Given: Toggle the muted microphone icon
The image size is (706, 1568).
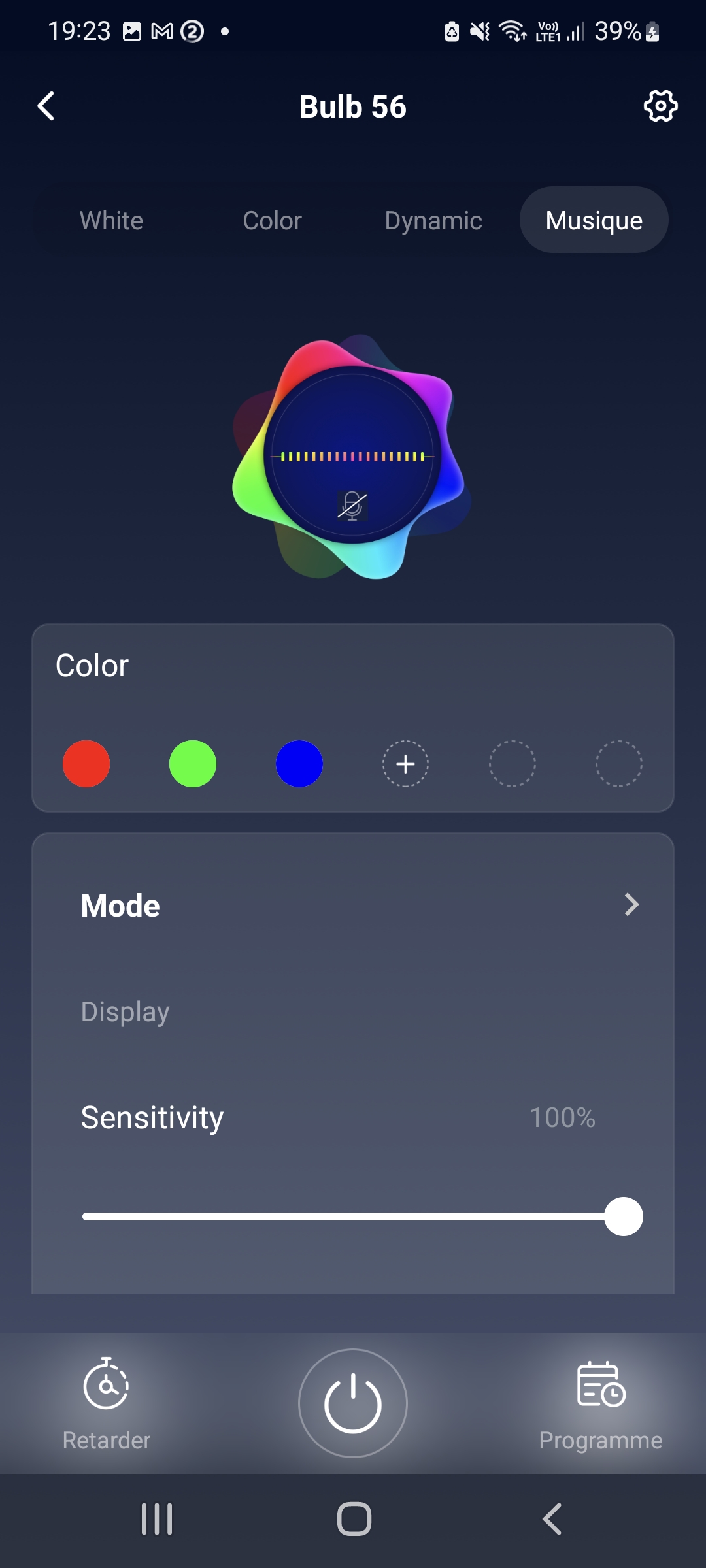Looking at the screenshot, I should (352, 506).
